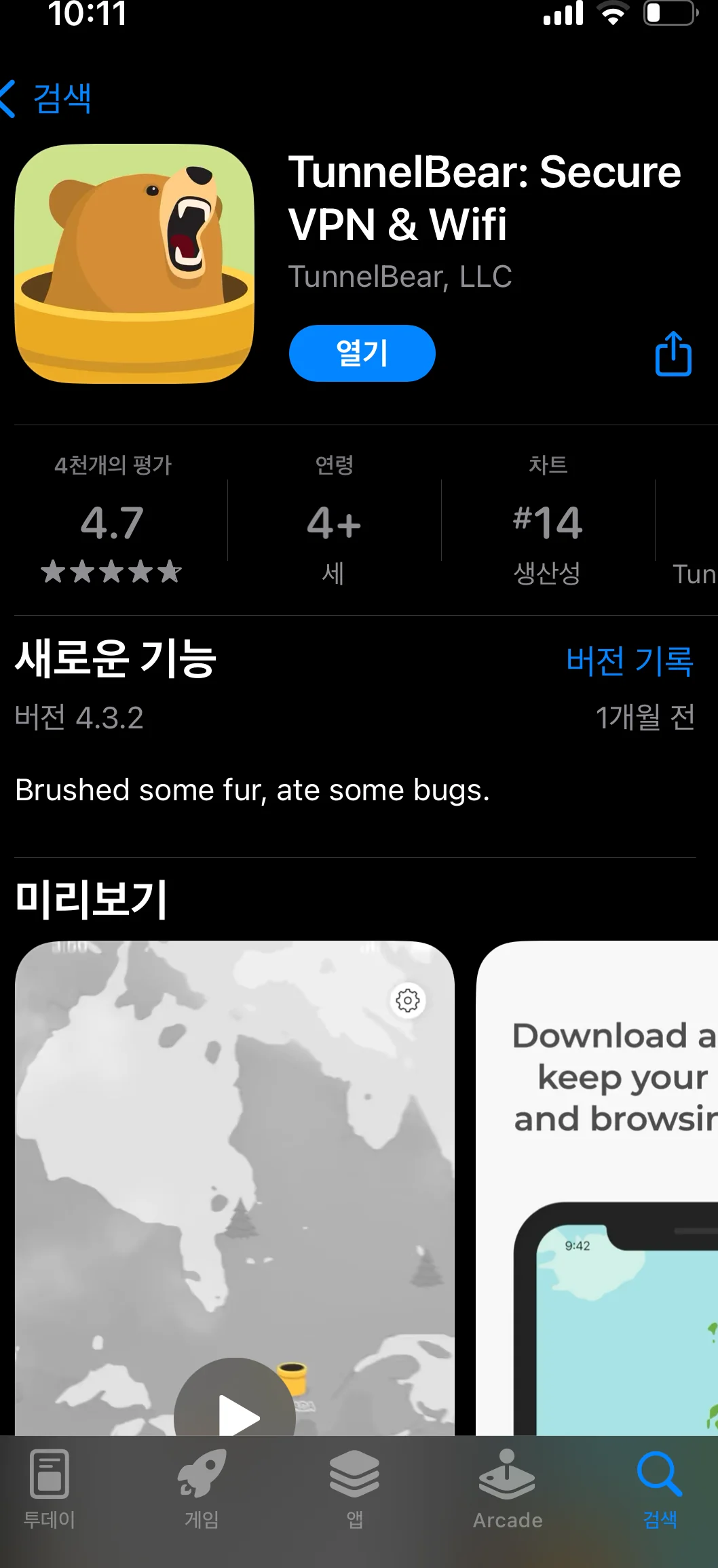Switch to the 게임 tab
Screen dimensions: 718x1568
pos(202,1489)
